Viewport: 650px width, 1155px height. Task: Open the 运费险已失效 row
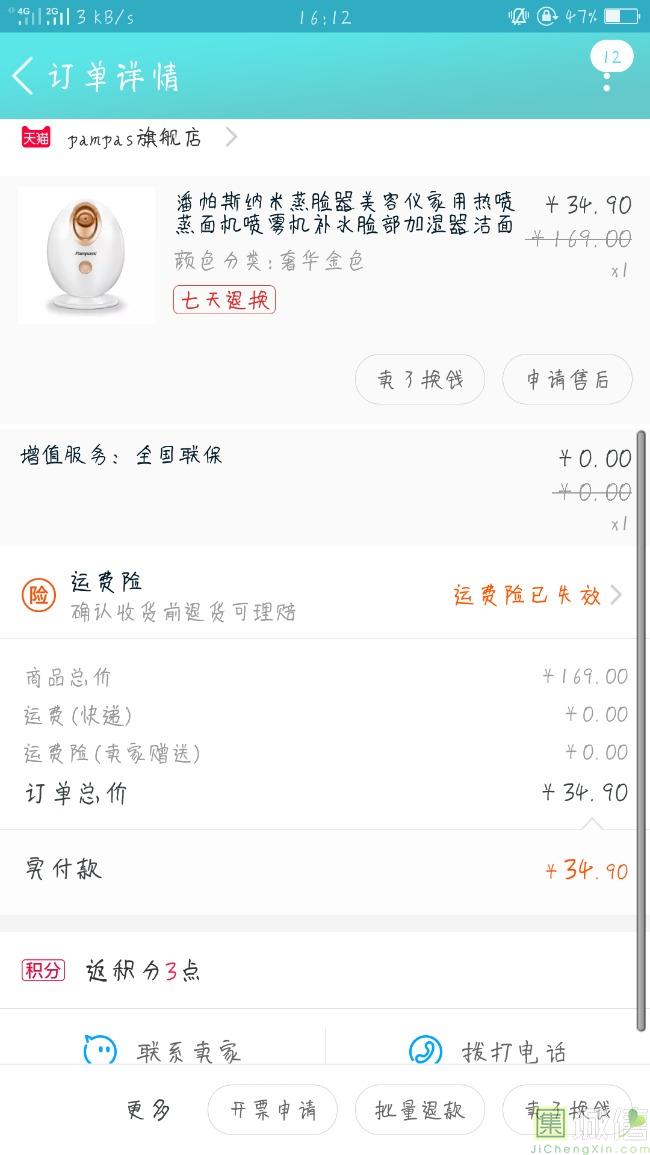[x=536, y=595]
